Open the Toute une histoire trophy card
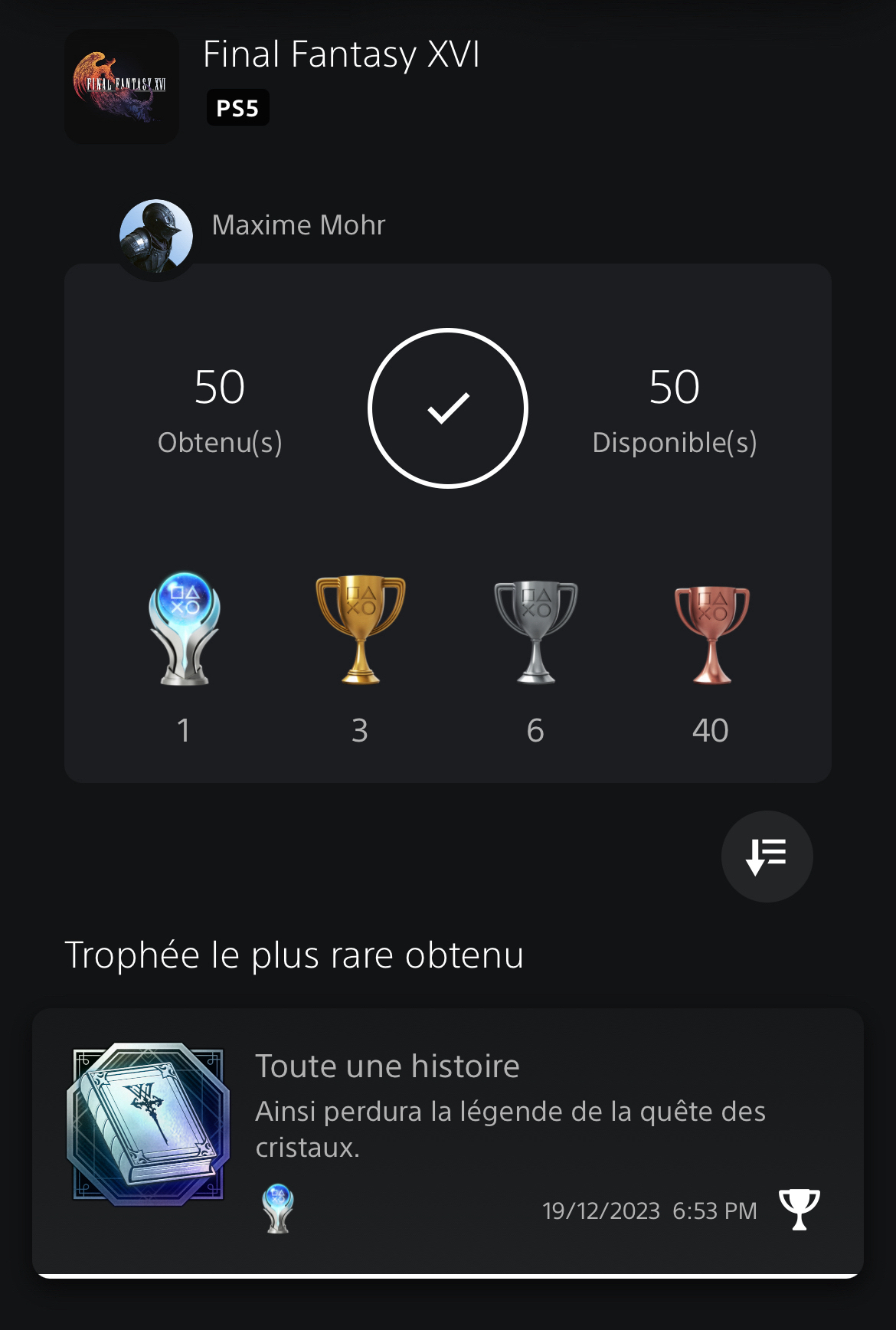Viewport: 896px width, 1330px height. point(448,1142)
